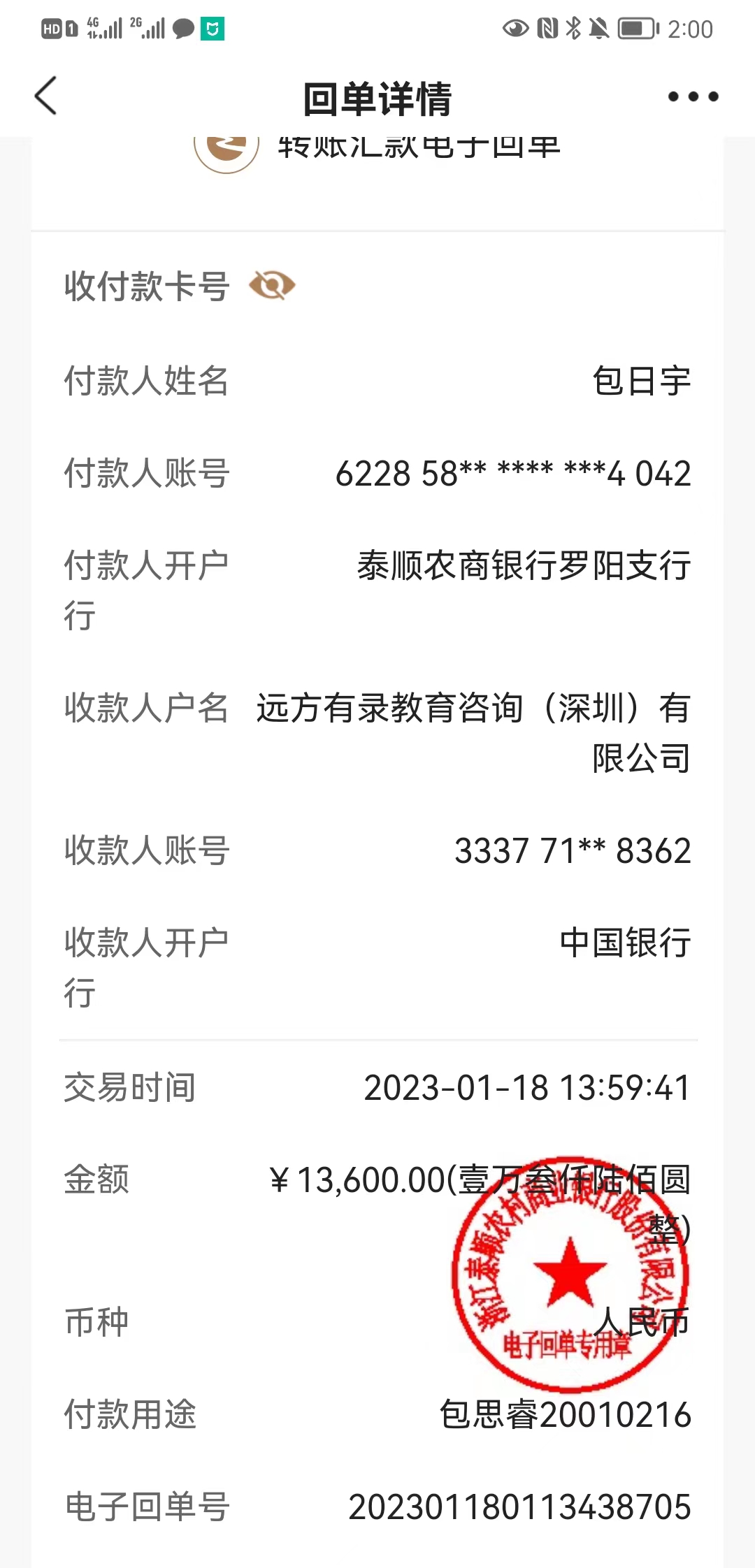
Task: Open the three-dot overflow menu
Action: (693, 96)
